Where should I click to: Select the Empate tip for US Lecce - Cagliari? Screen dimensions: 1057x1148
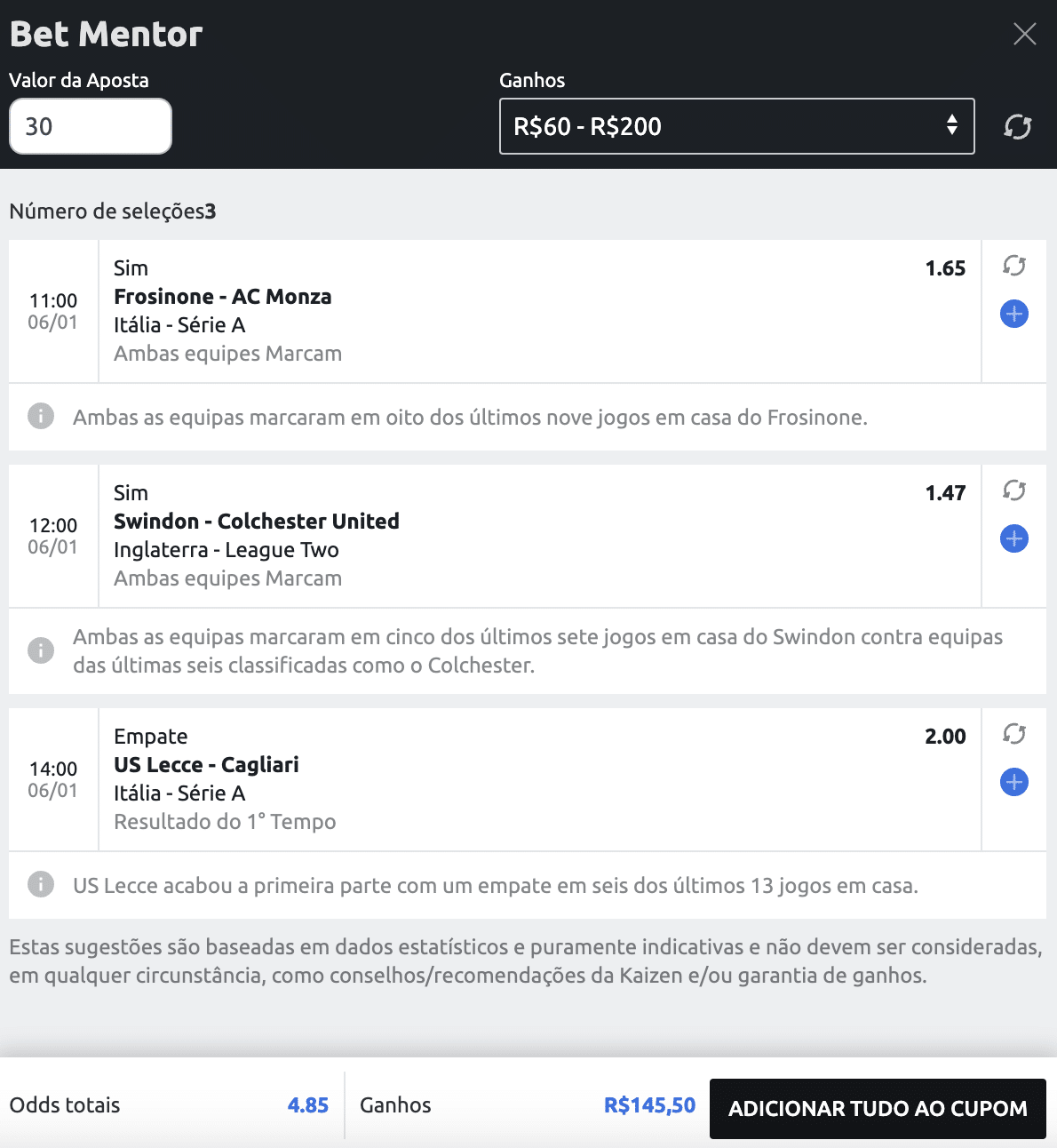click(150, 736)
